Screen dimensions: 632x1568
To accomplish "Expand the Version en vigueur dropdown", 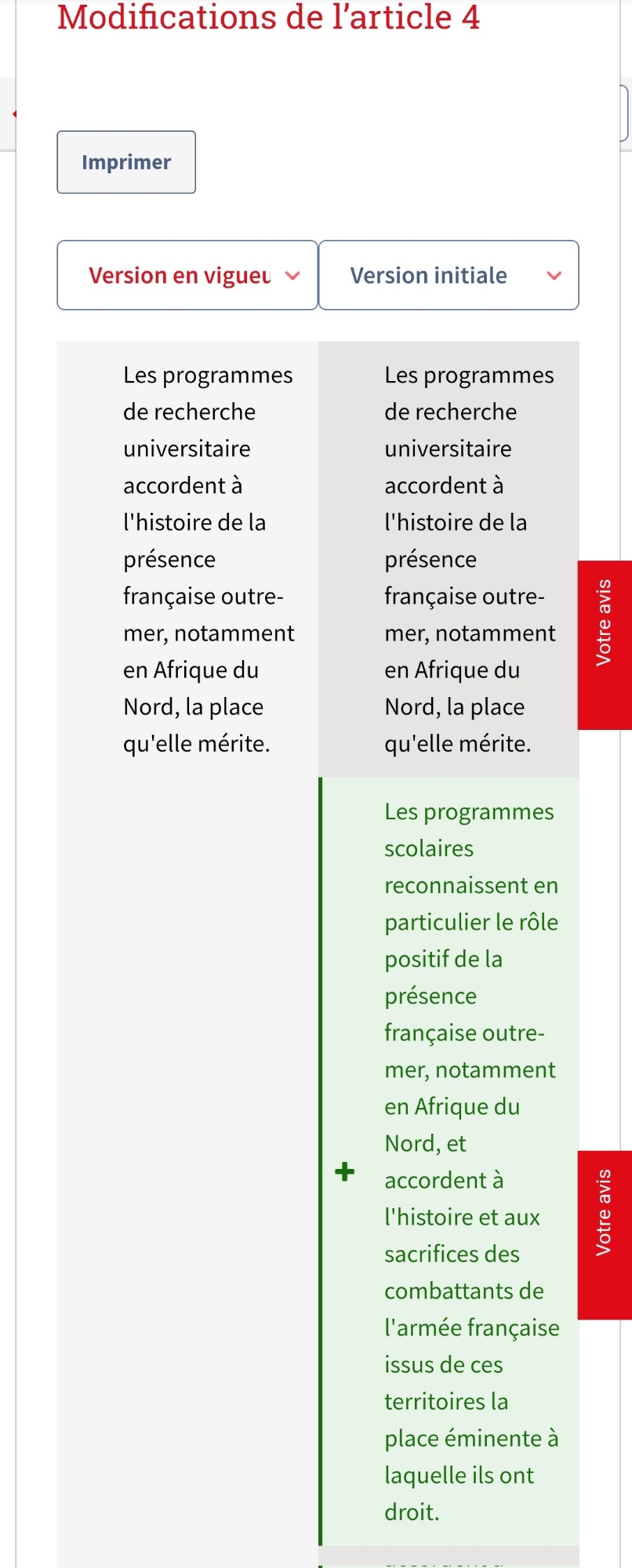I will point(187,275).
